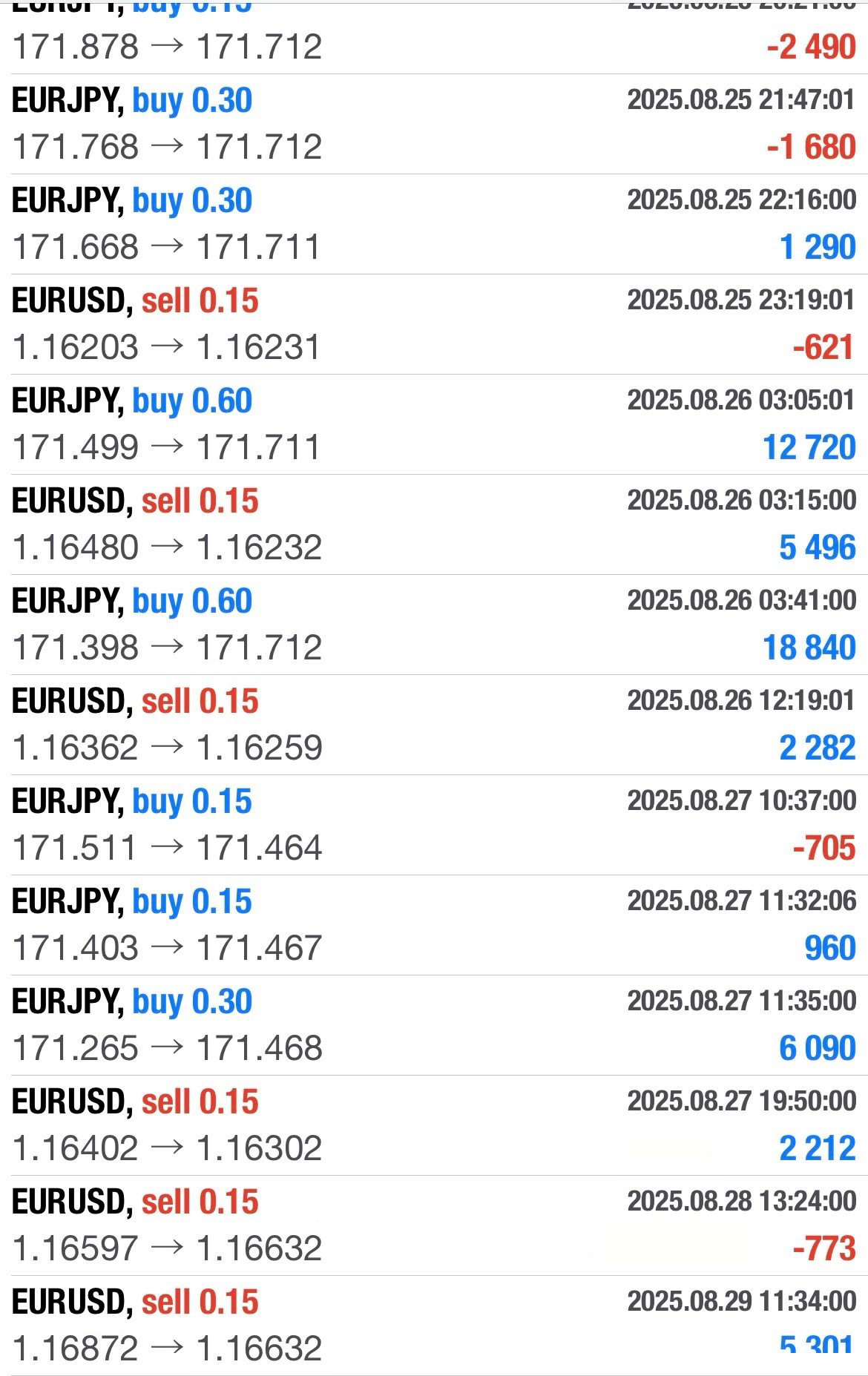Open the EURUSD sell with 5 496 profit
The width and height of the screenshot is (868, 1376).
(434, 524)
